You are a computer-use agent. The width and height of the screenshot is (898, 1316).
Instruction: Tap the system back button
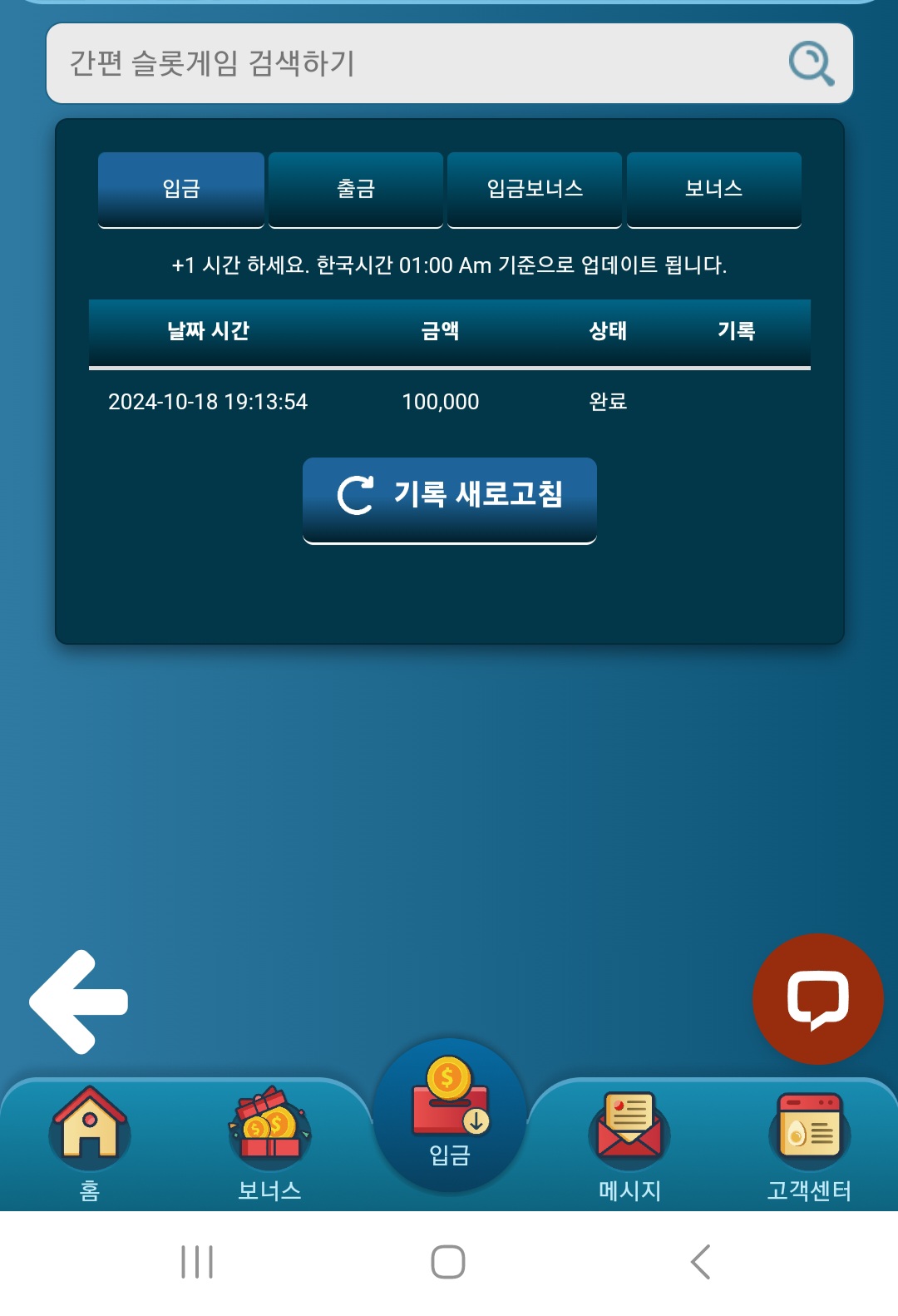701,1262
